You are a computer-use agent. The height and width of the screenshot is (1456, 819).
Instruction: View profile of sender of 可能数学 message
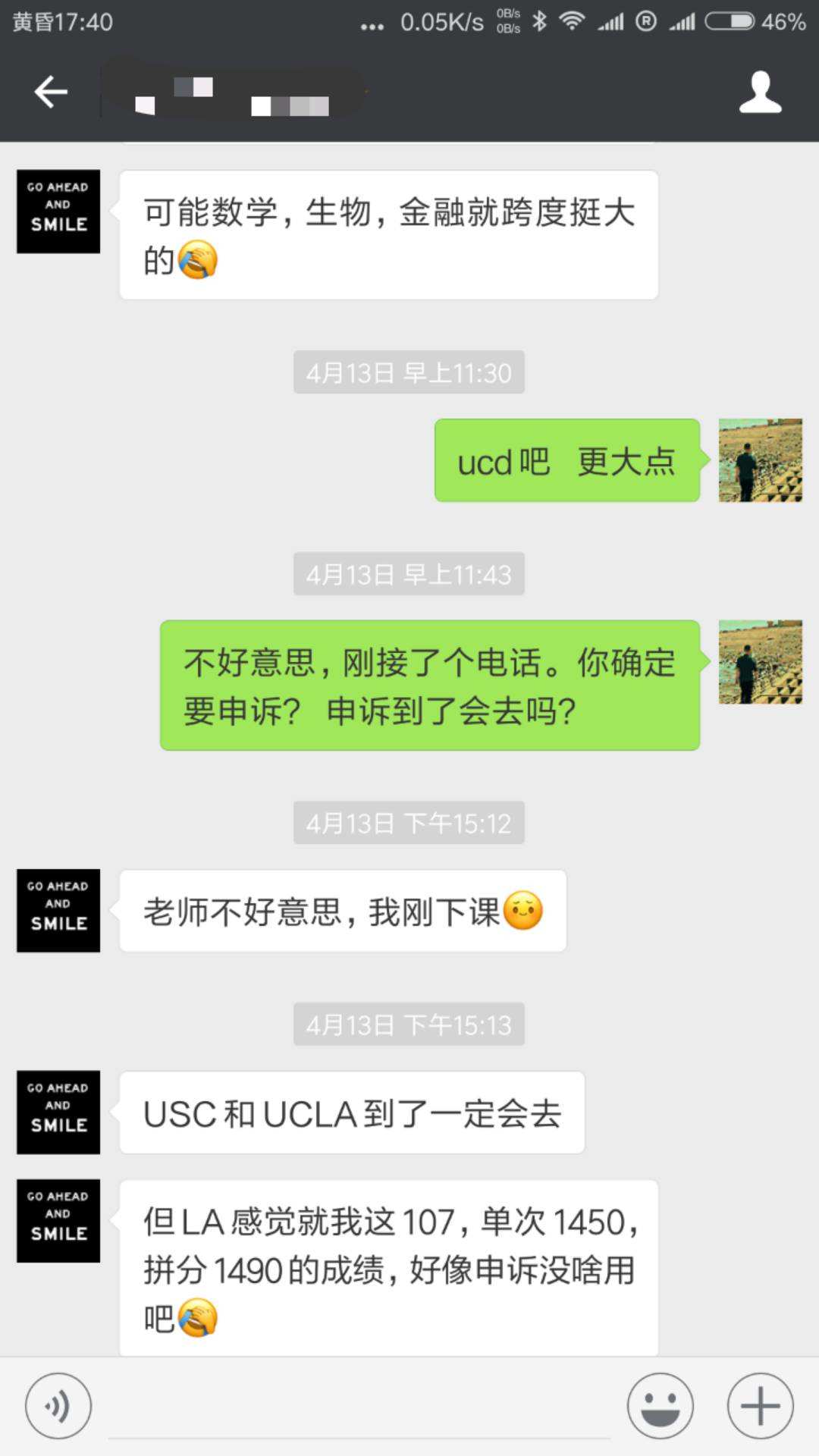point(58,212)
